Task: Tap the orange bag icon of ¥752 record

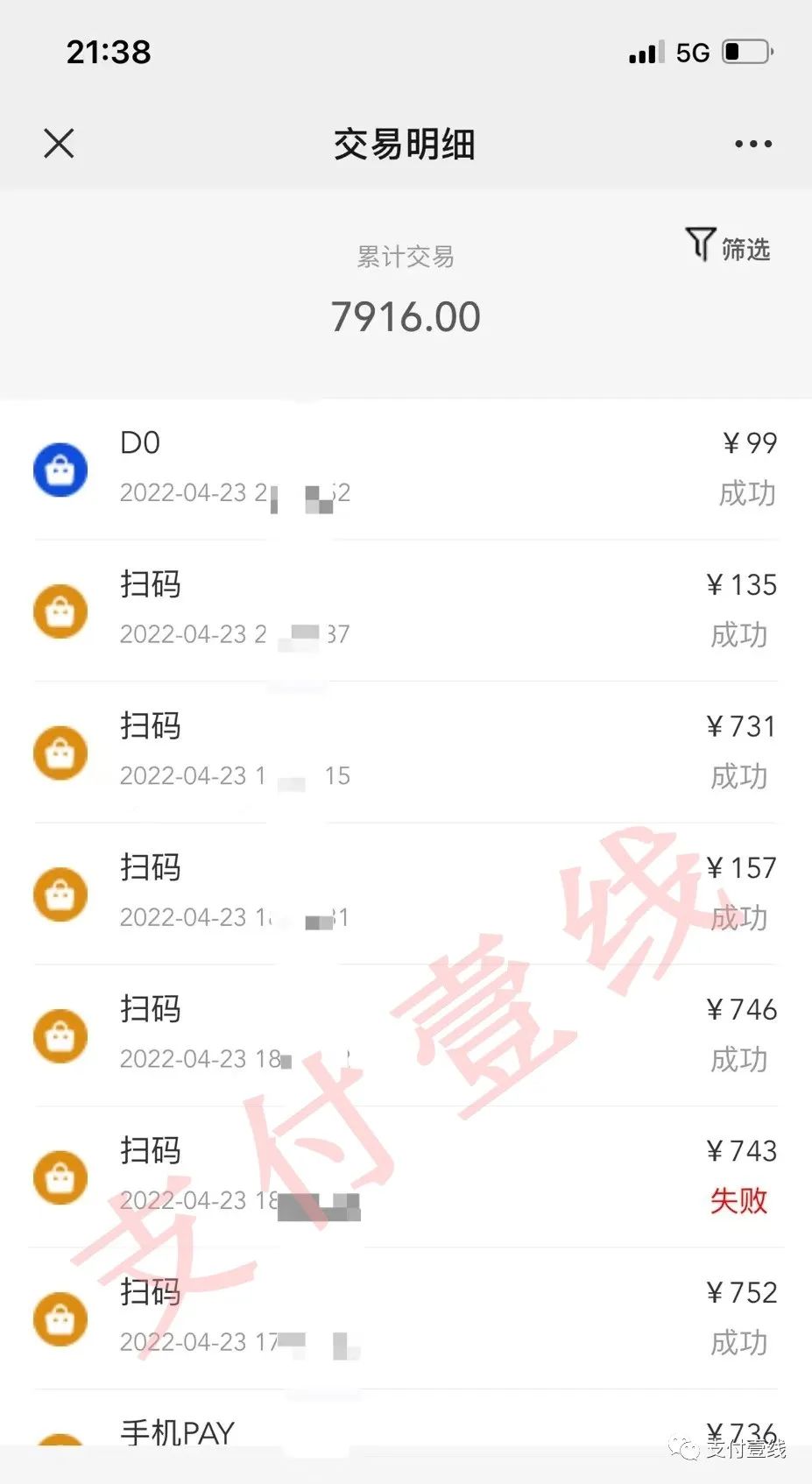Action: (60, 1319)
